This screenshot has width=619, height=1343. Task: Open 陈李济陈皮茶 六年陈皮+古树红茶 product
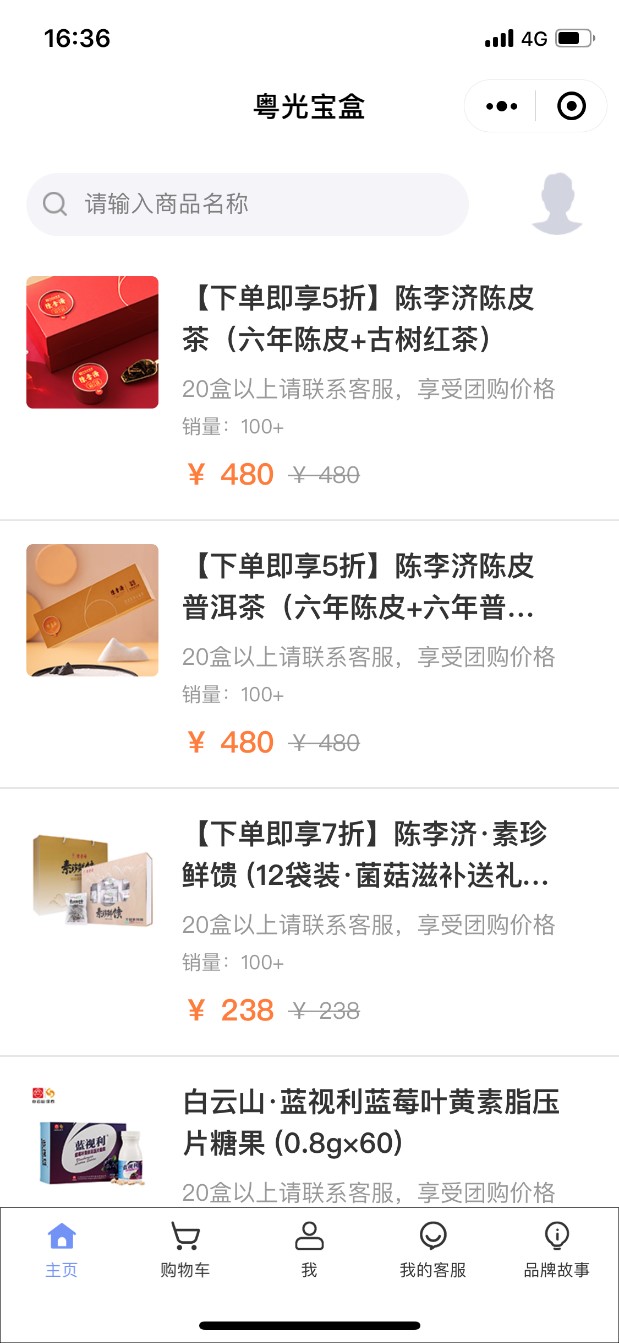tap(309, 386)
